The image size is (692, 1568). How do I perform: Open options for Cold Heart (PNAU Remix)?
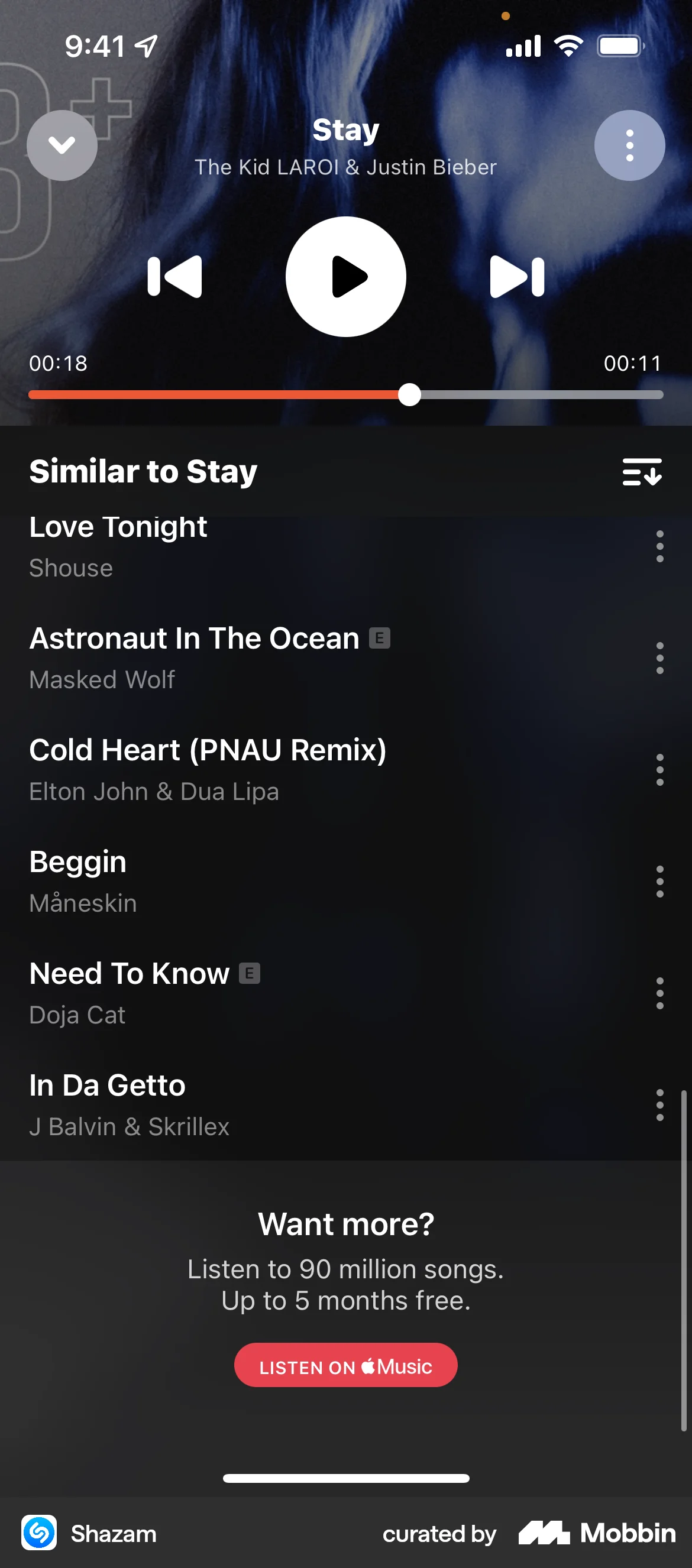pos(659,769)
